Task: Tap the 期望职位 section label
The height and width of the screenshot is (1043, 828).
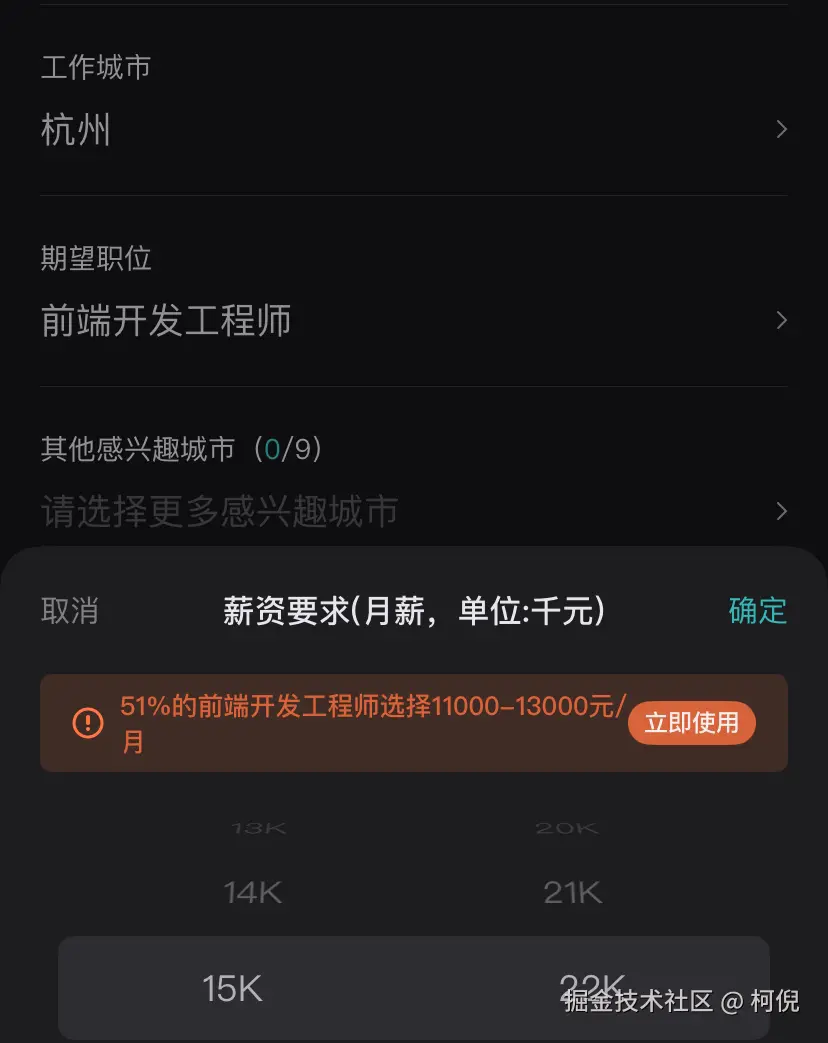Action: [95, 259]
